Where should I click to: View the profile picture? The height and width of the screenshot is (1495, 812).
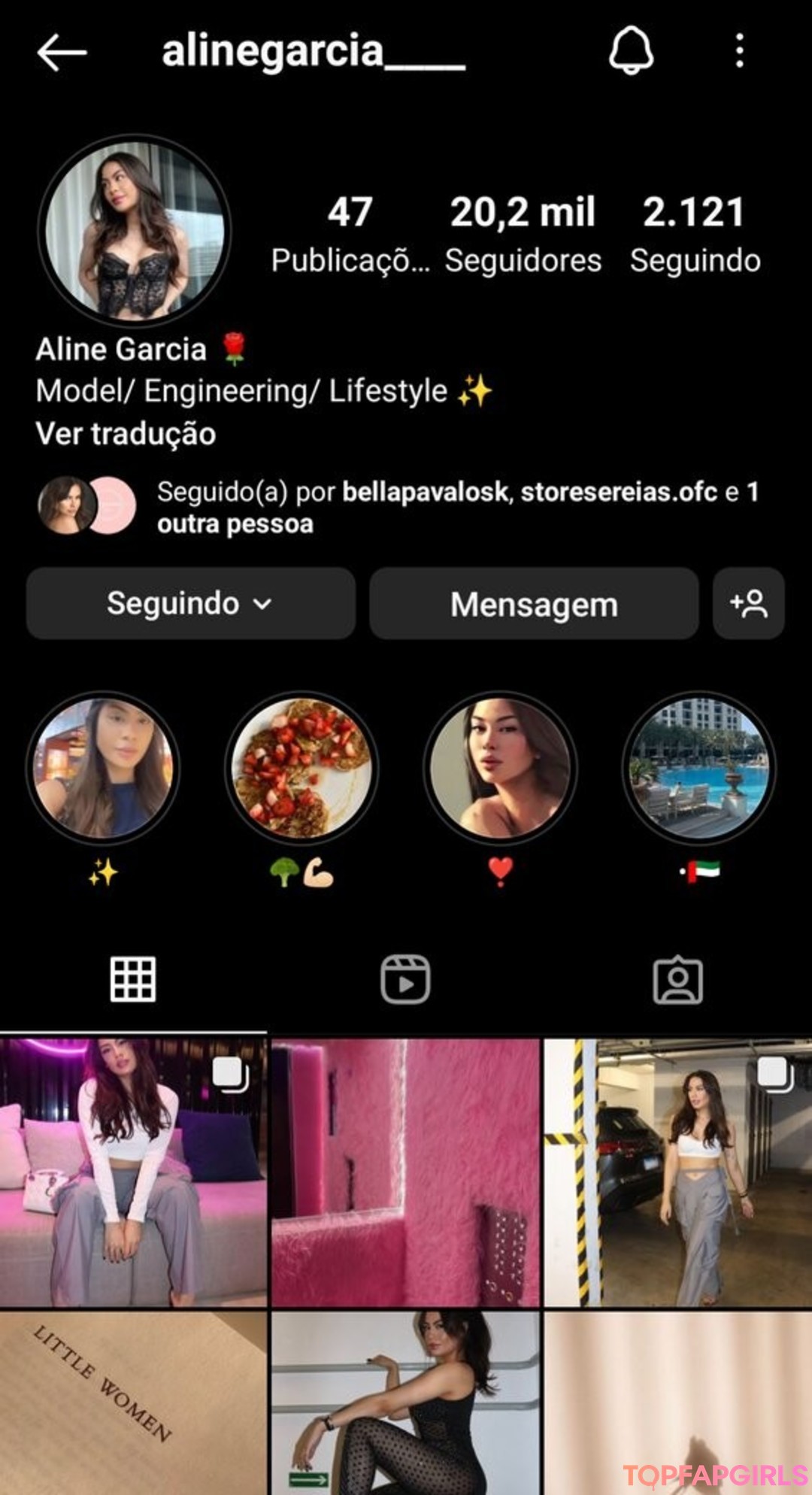click(x=135, y=230)
